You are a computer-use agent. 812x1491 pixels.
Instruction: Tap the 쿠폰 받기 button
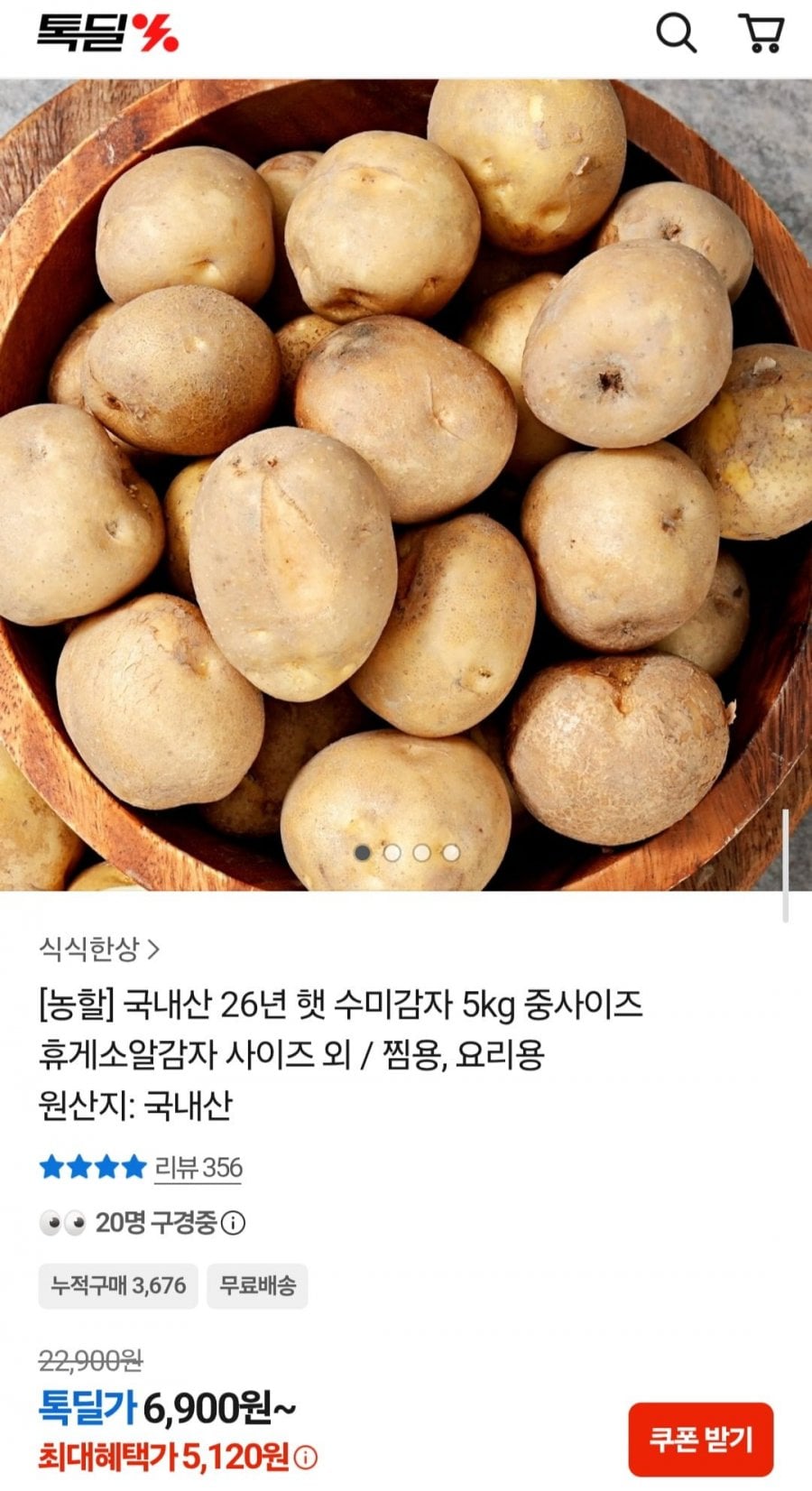pos(701,1439)
